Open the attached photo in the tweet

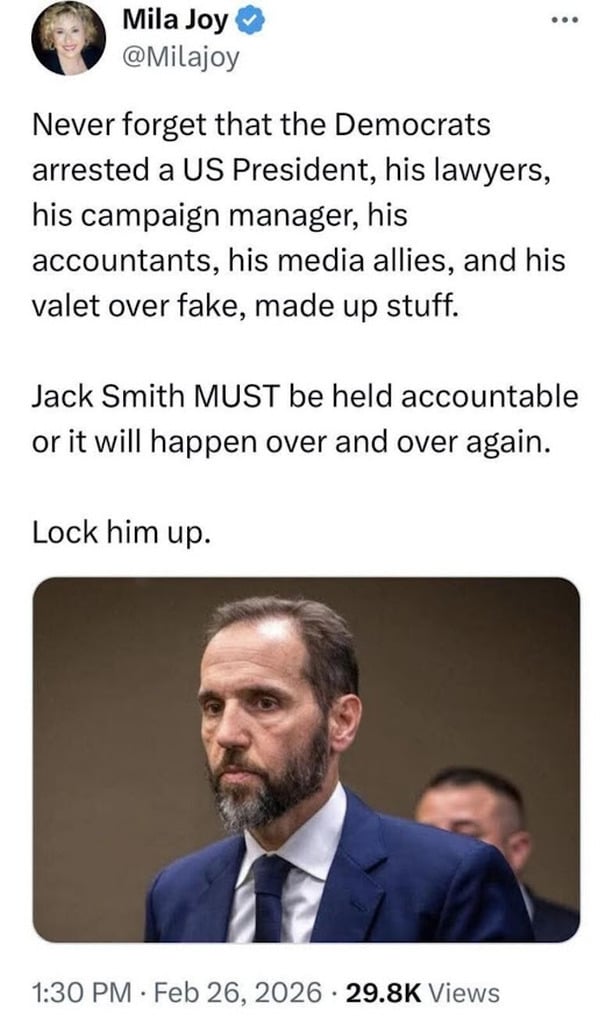click(306, 758)
